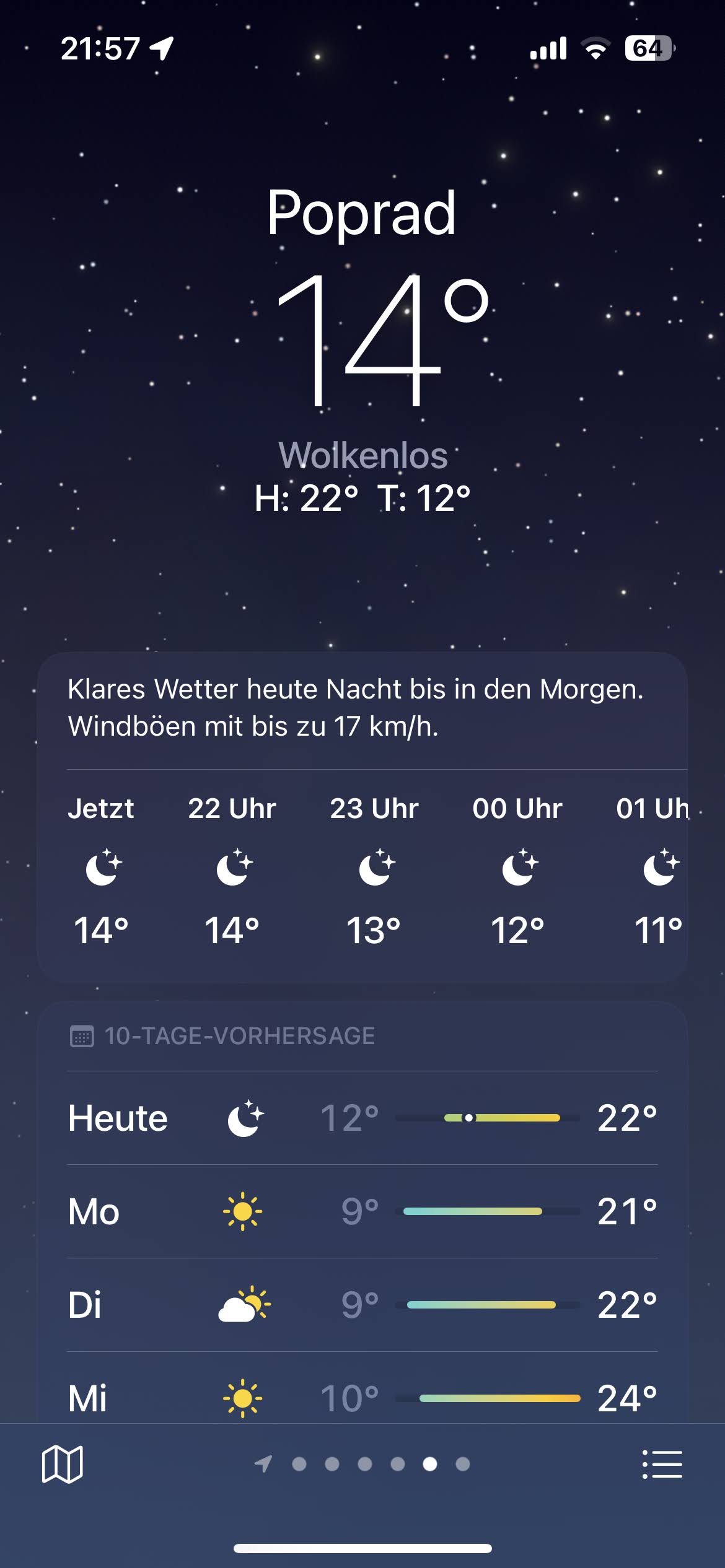Screen dimensions: 725x1568
Task: Open the forecast for Mo
Action: pyautogui.click(x=362, y=1211)
